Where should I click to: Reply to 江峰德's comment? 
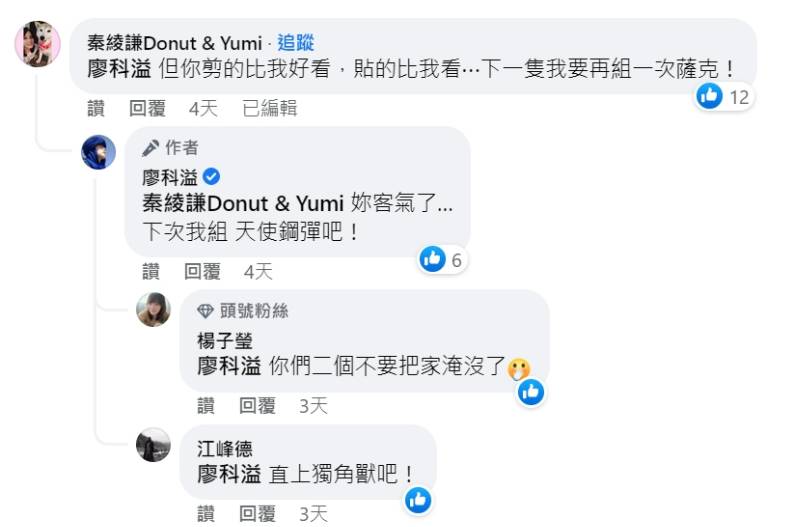click(x=257, y=513)
